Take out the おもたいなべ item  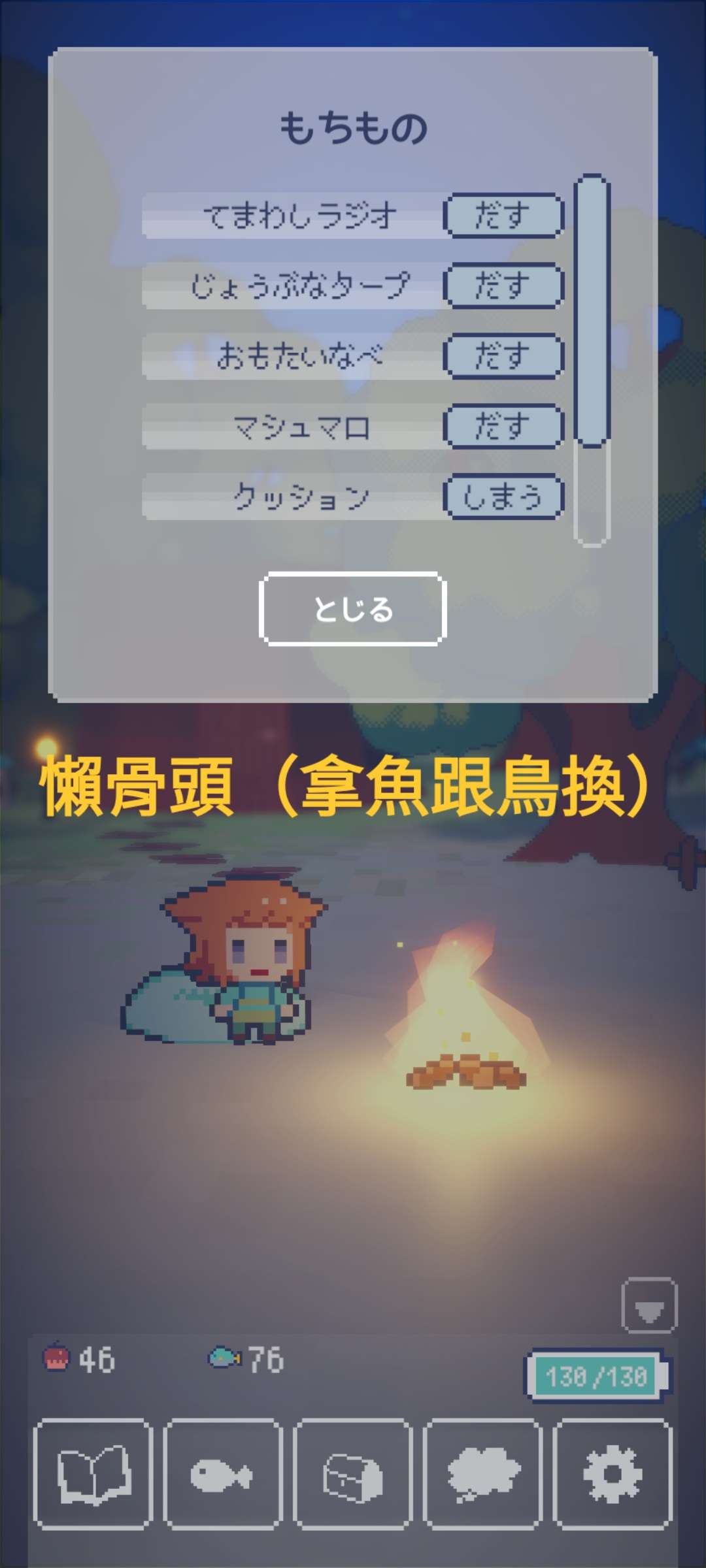tap(503, 356)
